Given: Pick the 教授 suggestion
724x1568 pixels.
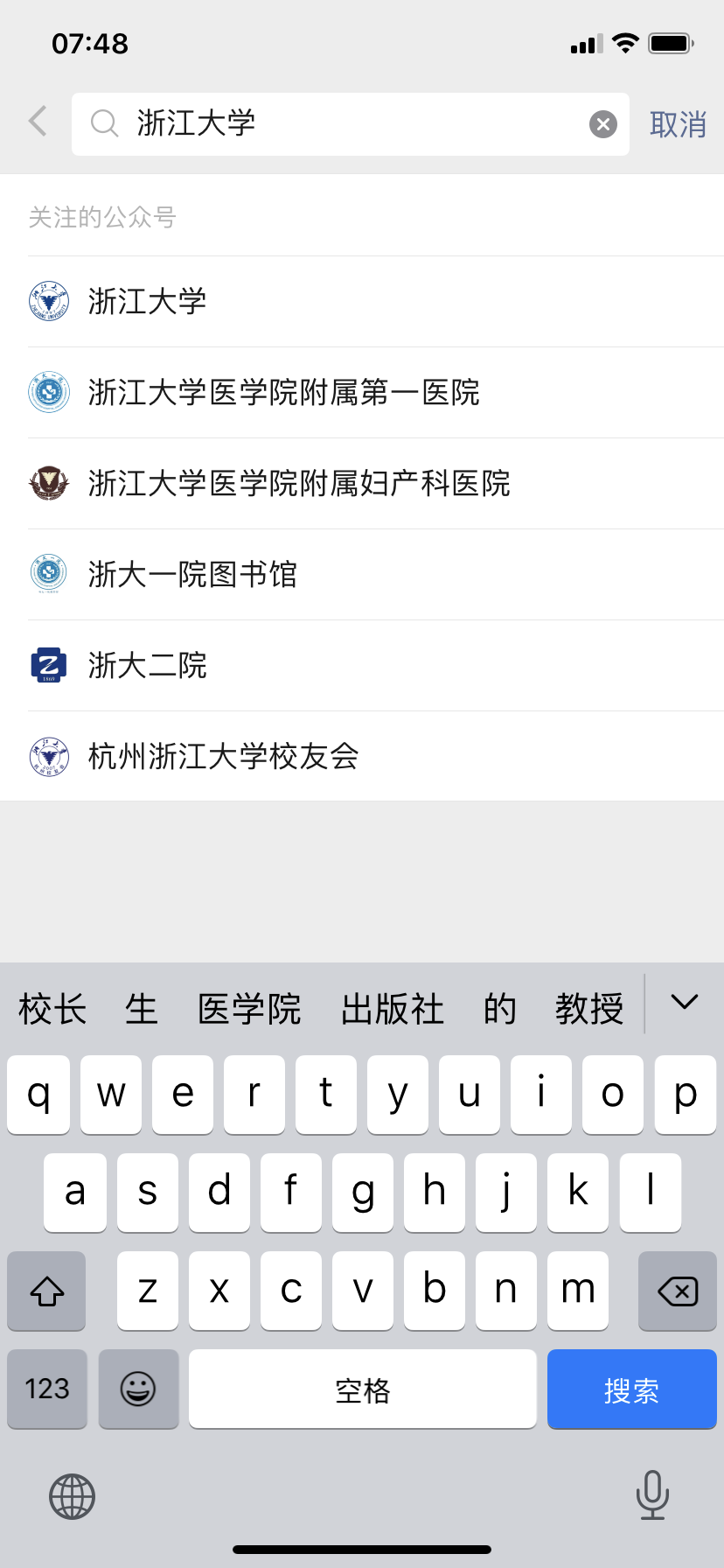Looking at the screenshot, I should pyautogui.click(x=589, y=1009).
